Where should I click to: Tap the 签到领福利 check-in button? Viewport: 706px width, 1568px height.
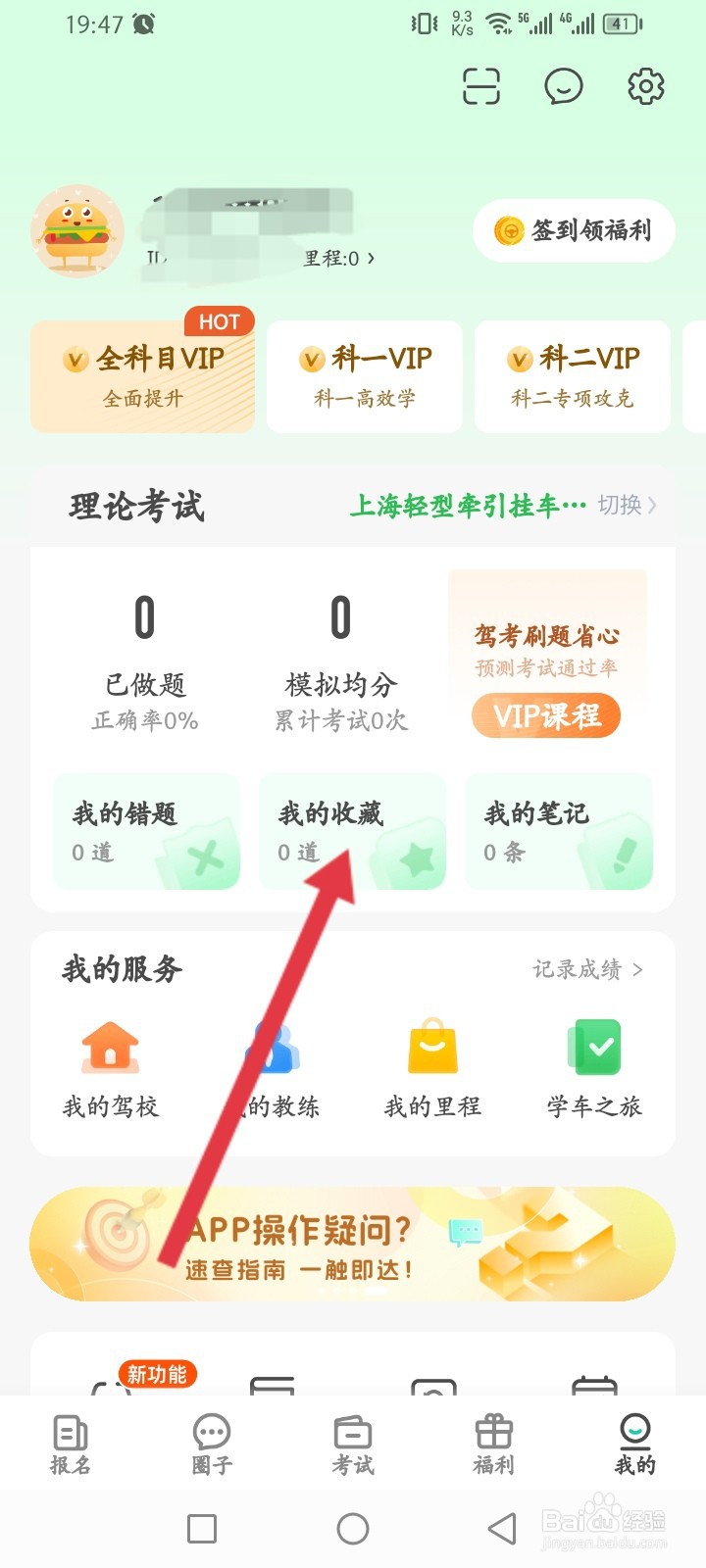pos(572,231)
